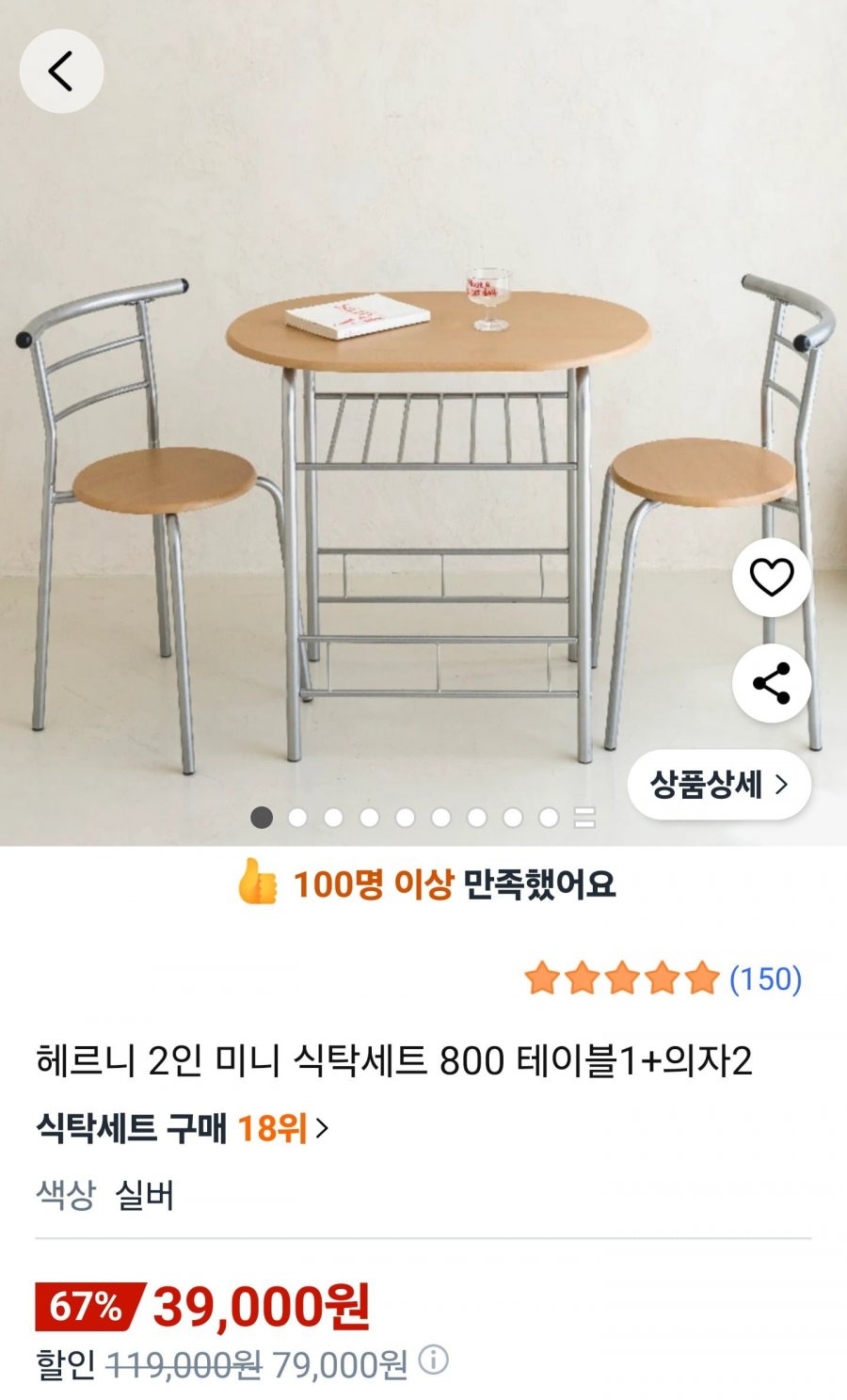View the 식탁세트 구매 18위 ranking
The height and width of the screenshot is (1400, 847).
click(183, 1128)
